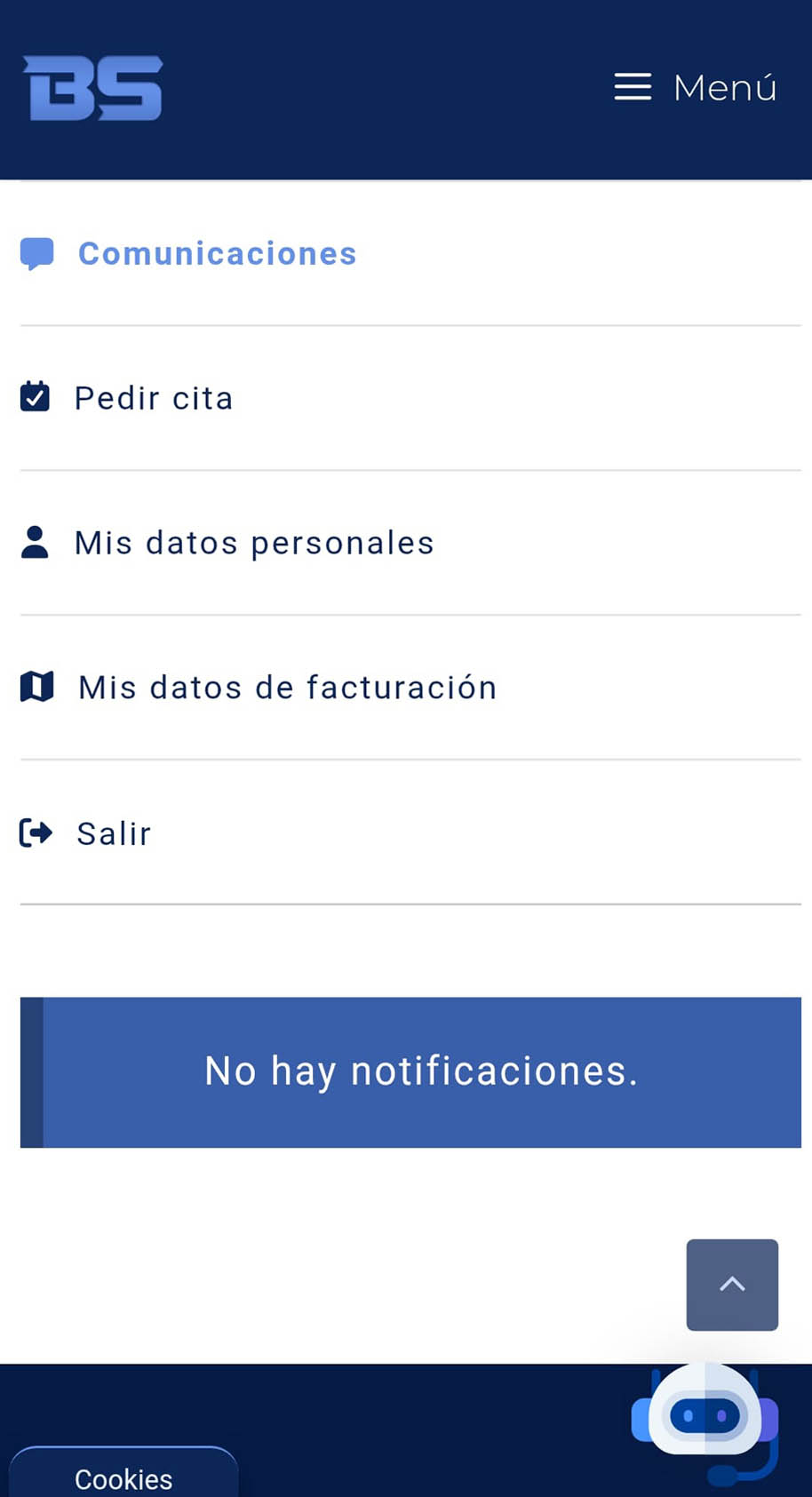Tap the BS logo to go home
Image resolution: width=812 pixels, height=1497 pixels.
pyautogui.click(x=93, y=88)
